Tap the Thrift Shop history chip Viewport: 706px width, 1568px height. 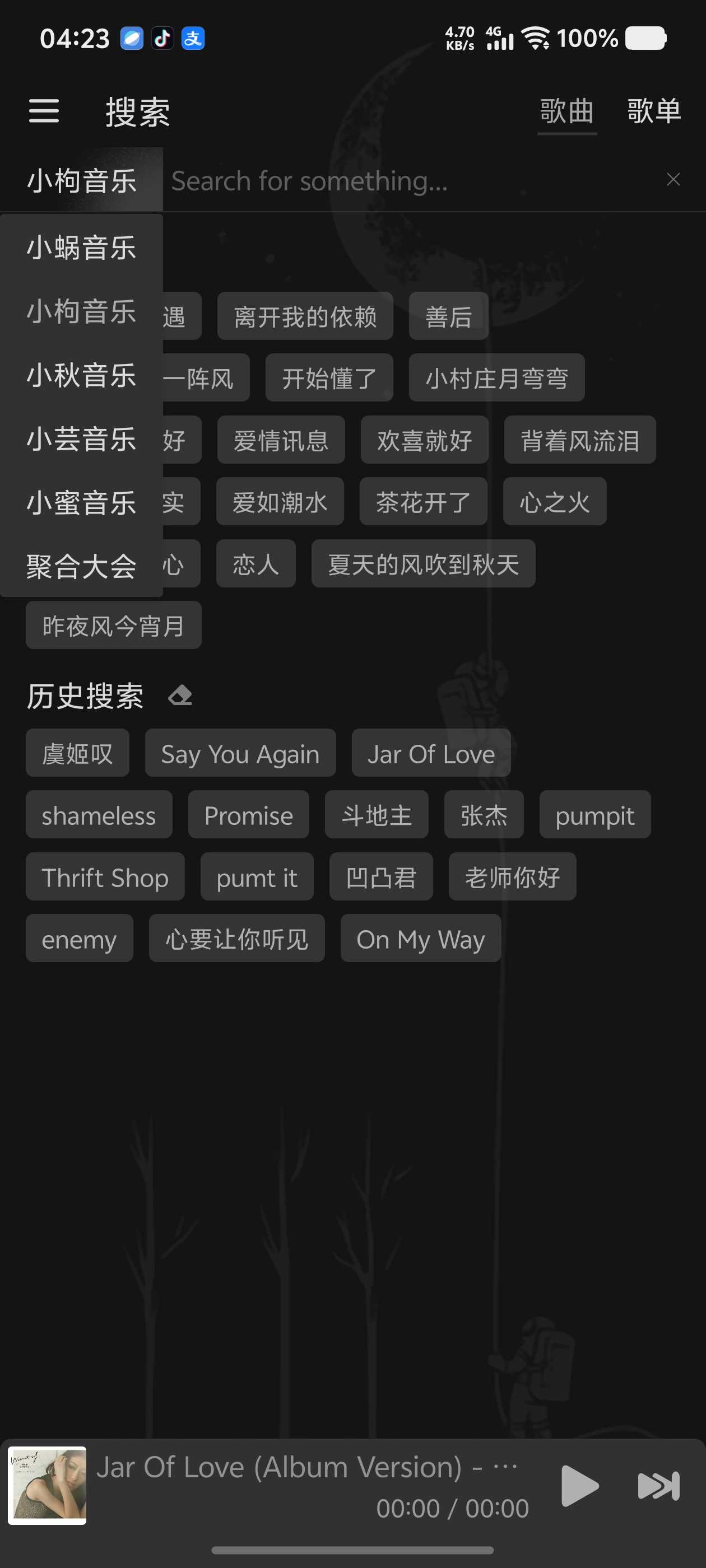(105, 876)
